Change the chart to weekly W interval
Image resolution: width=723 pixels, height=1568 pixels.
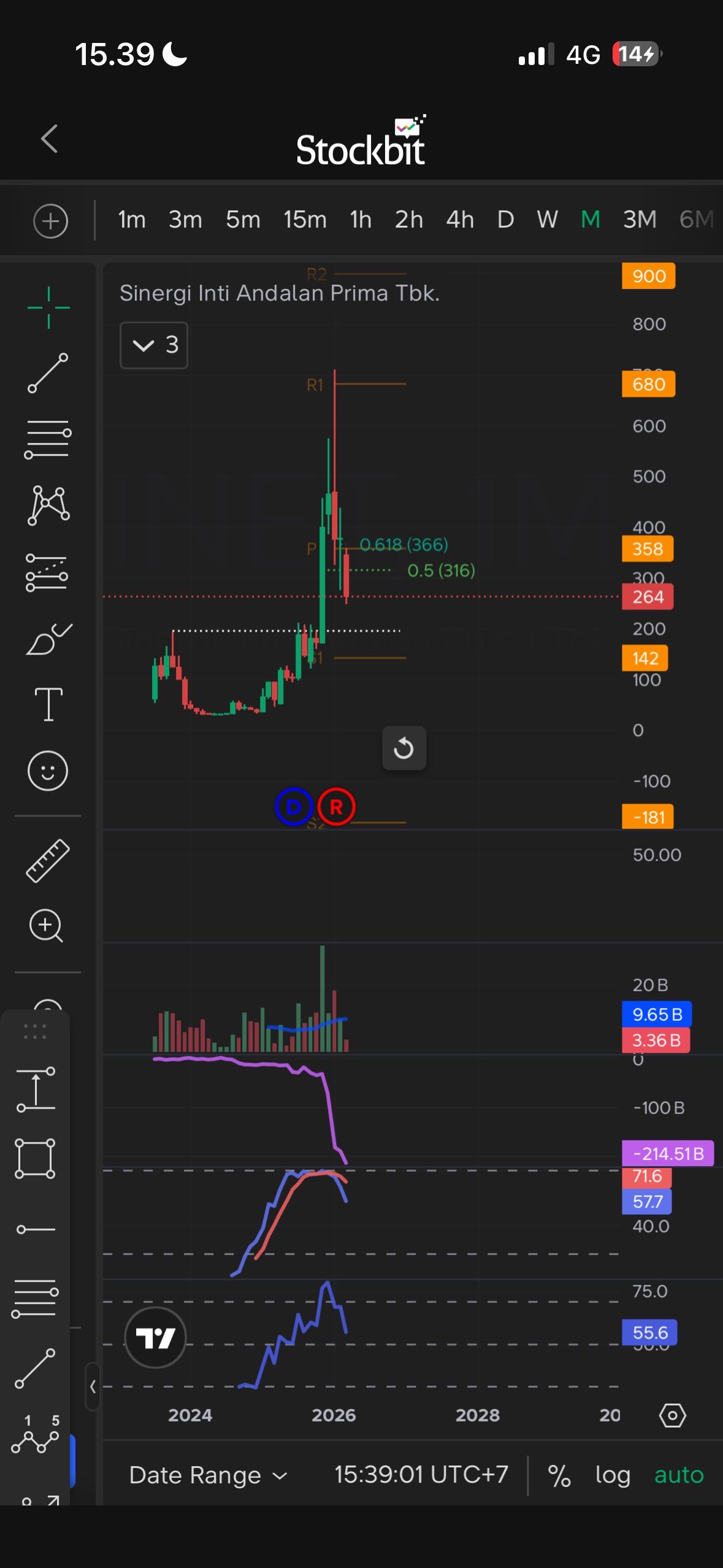click(547, 220)
